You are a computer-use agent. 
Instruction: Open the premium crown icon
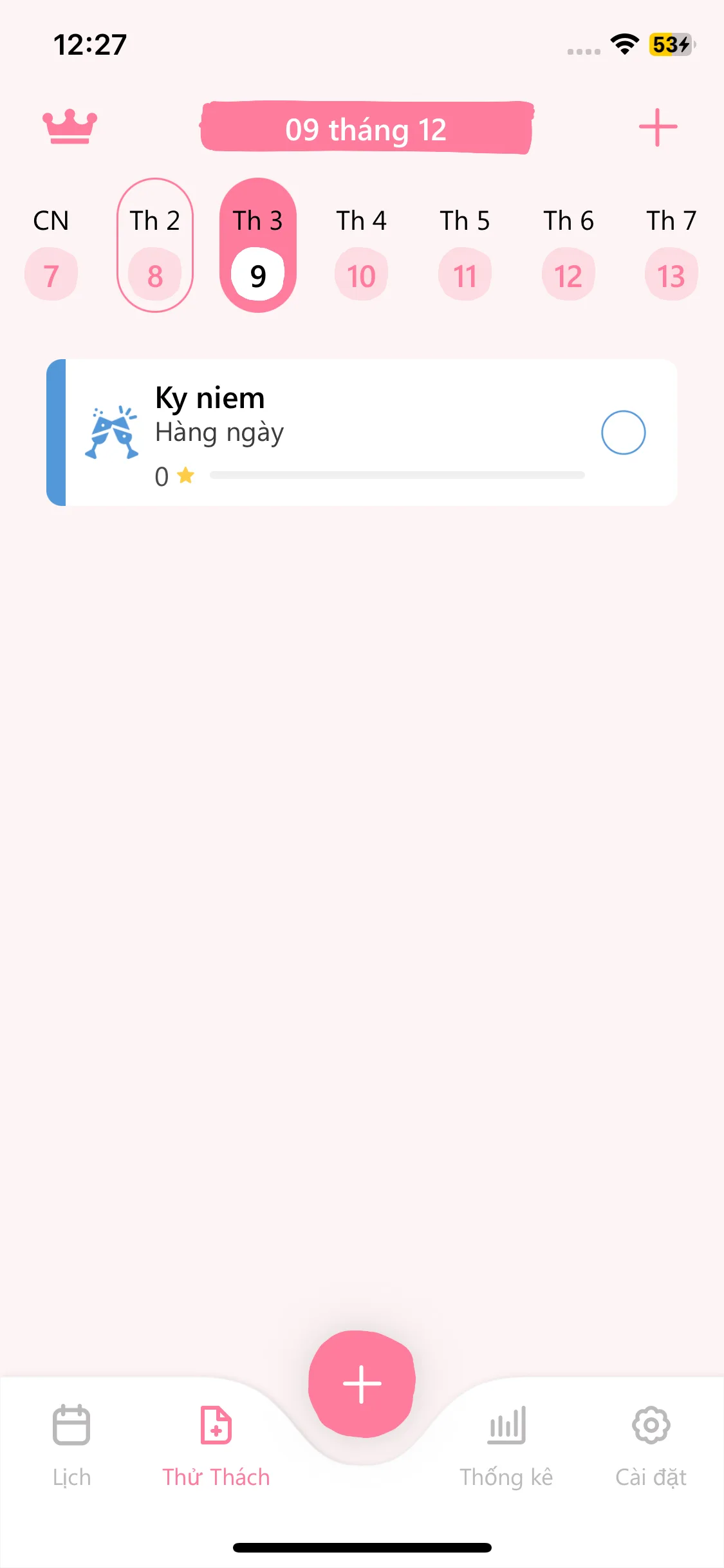(70, 127)
